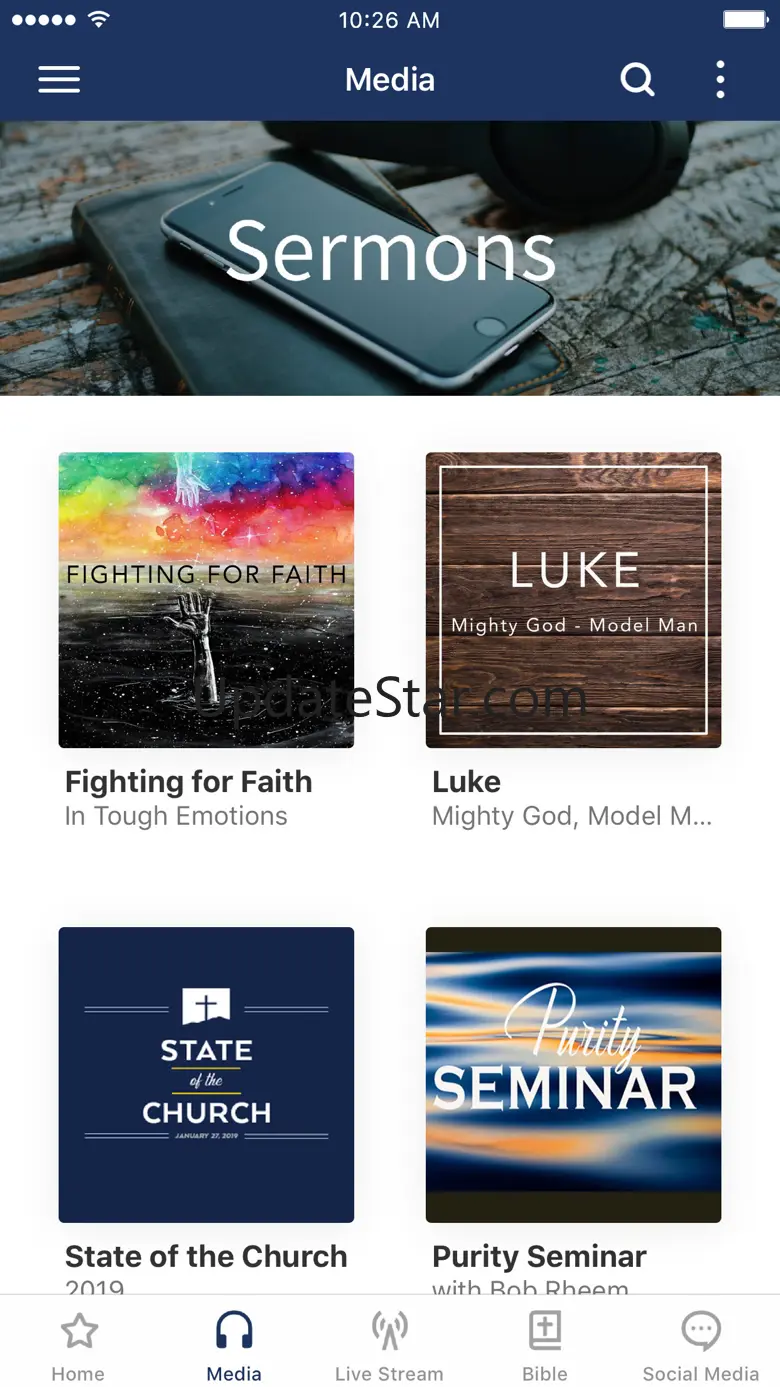Open the Fighting for Faith sermon series

pos(206,600)
